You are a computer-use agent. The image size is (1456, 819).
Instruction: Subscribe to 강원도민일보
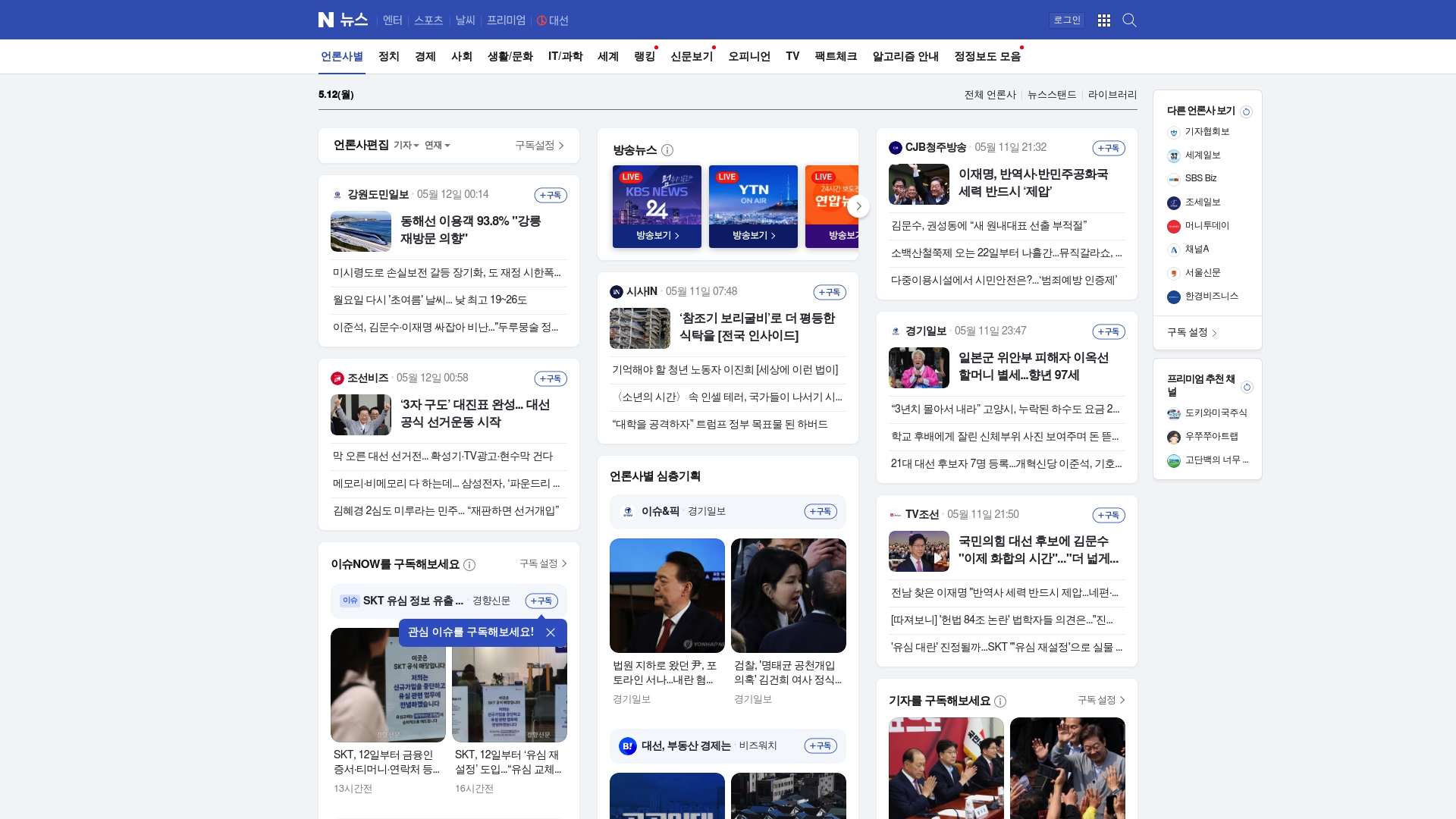pyautogui.click(x=551, y=196)
